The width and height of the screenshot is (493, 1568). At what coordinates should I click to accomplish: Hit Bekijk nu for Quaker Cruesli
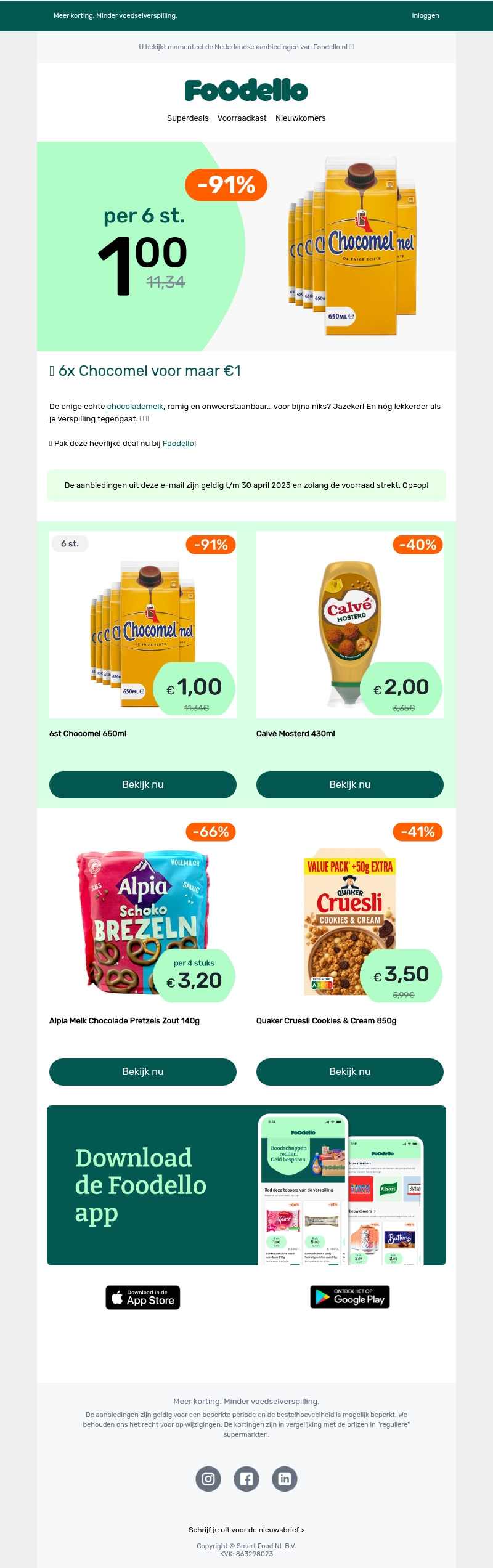coord(350,1071)
